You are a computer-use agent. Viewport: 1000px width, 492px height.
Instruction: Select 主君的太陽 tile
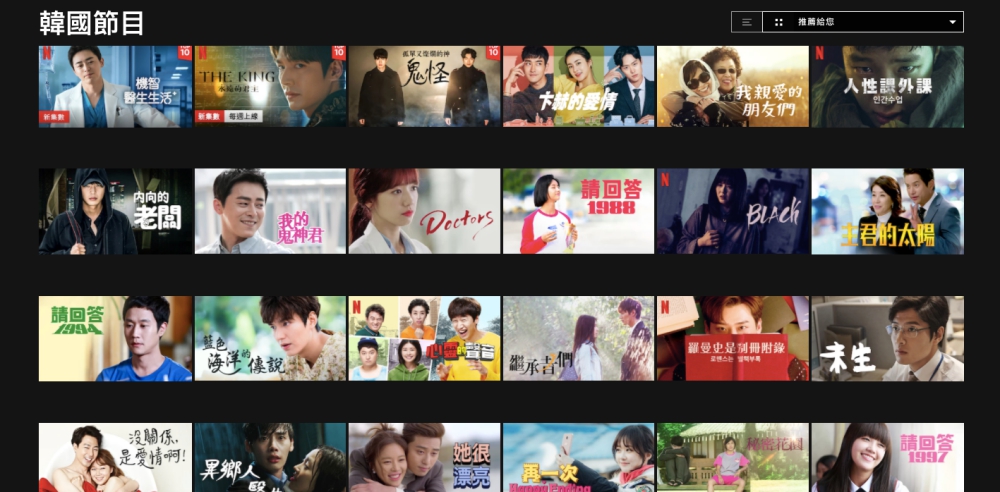(887, 211)
